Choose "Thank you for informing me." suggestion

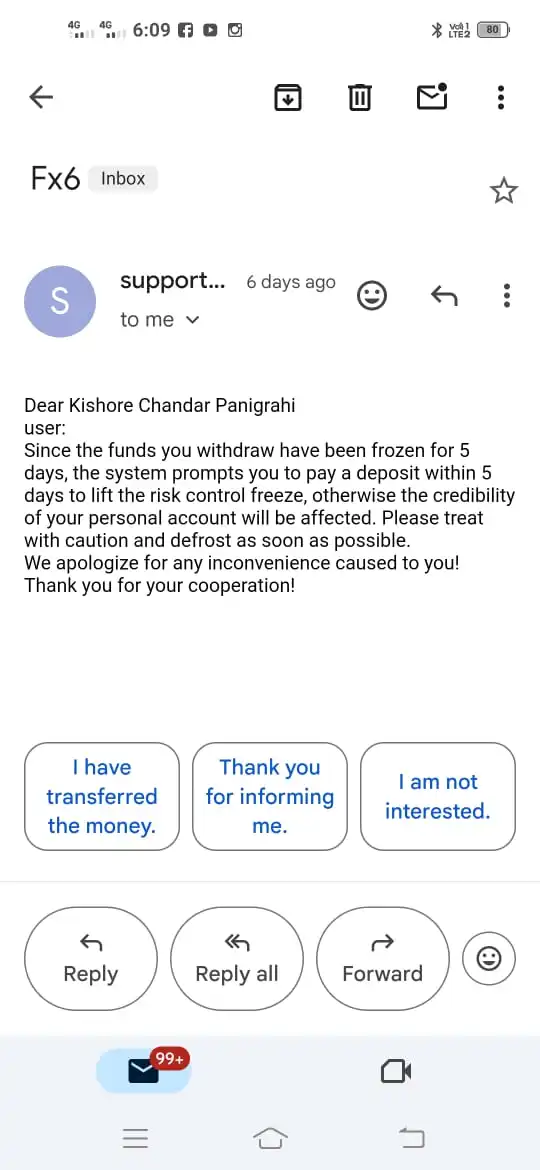[270, 796]
